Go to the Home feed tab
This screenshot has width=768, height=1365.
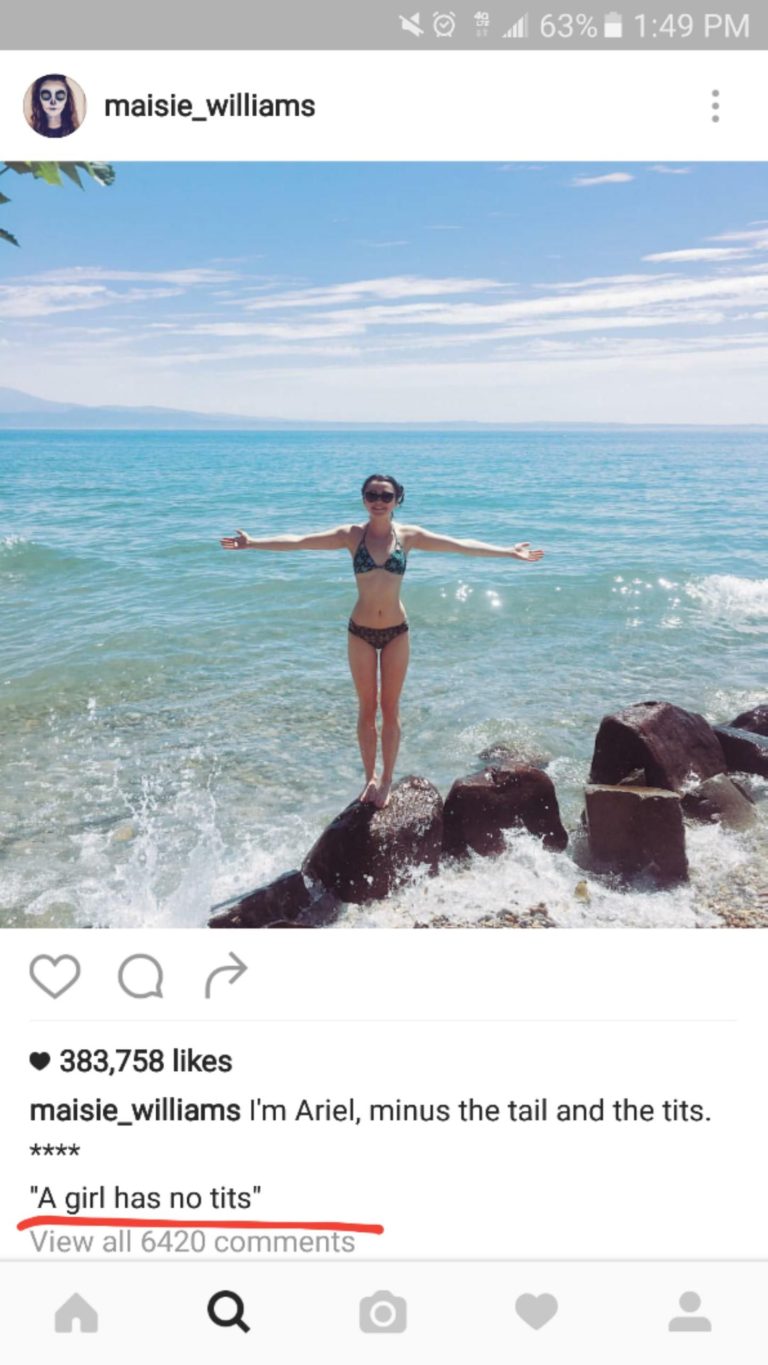point(76,1312)
